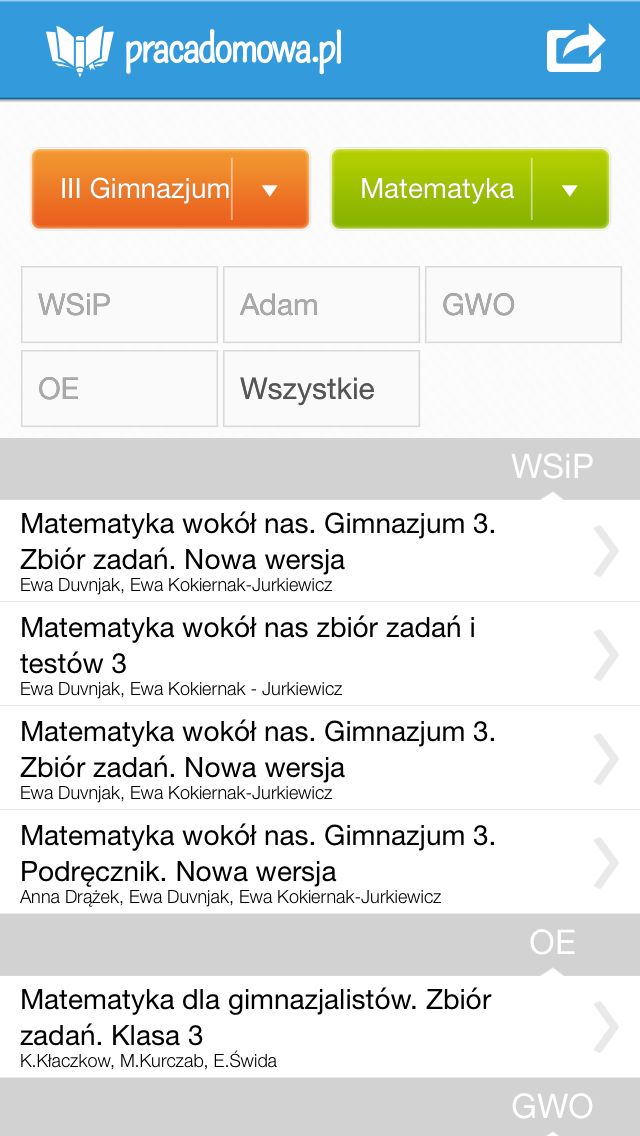Select the Adam publisher filter
This screenshot has height=1136, width=640.
pos(321,304)
